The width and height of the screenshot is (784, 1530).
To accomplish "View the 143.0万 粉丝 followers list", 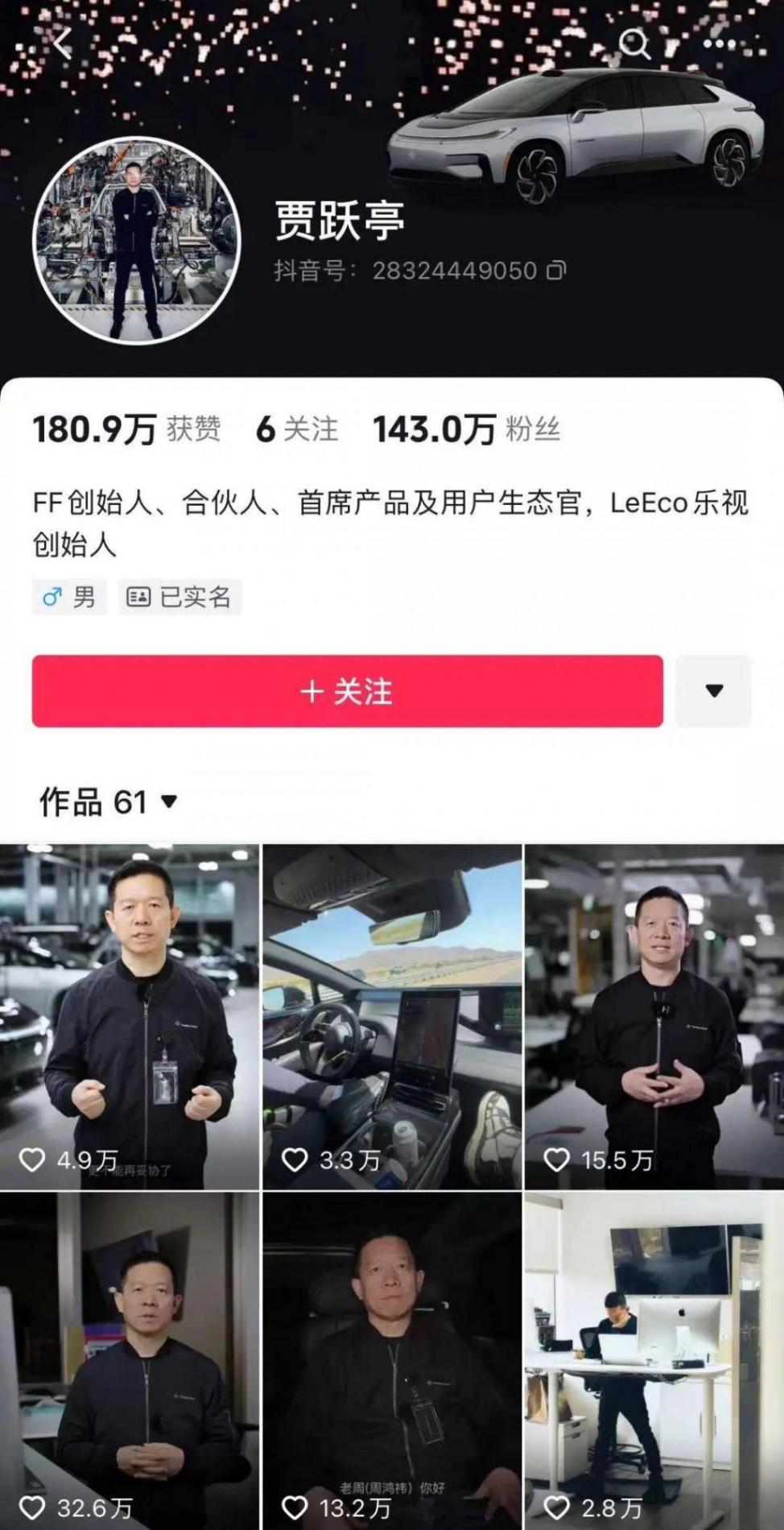I will click(x=465, y=429).
